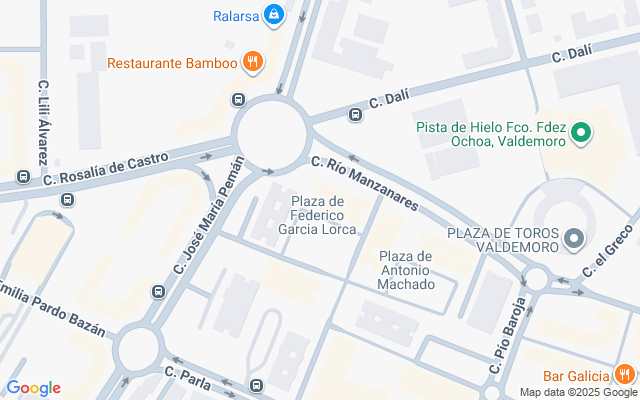Select the Restaurante Bamboo pin
The width and height of the screenshot is (640, 400).
[252, 63]
